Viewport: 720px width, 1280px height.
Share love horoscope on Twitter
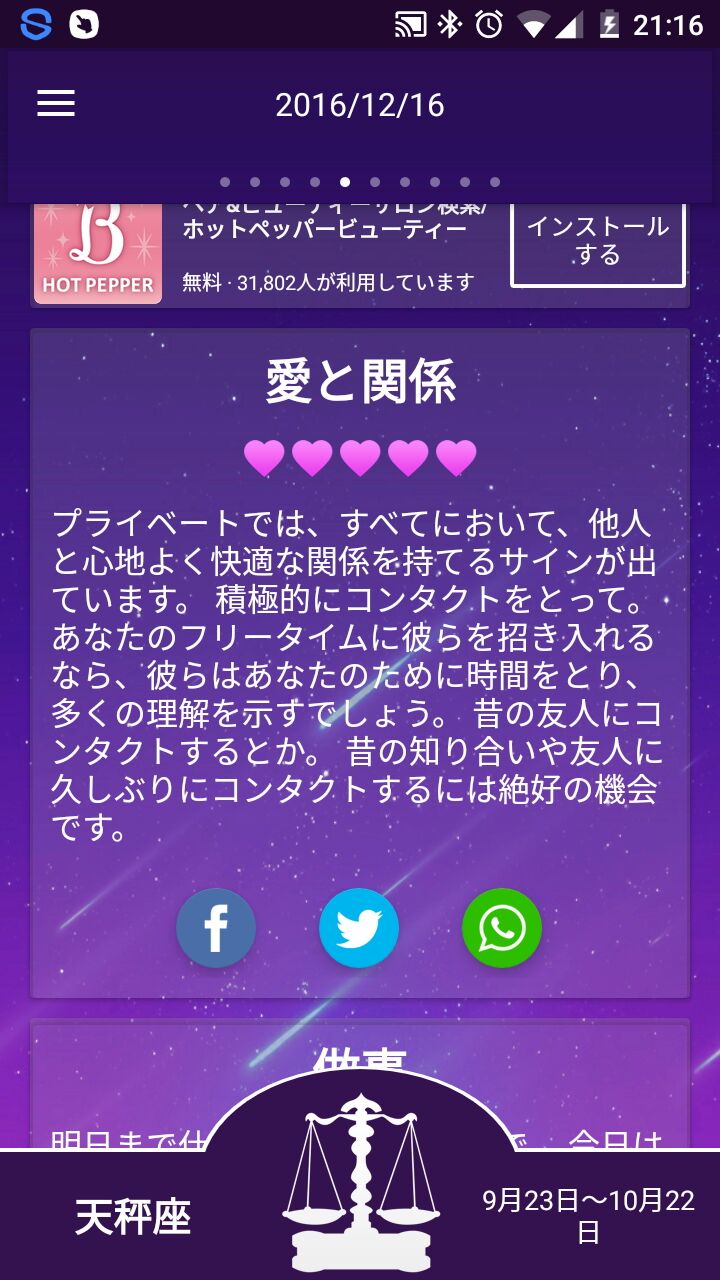(359, 928)
